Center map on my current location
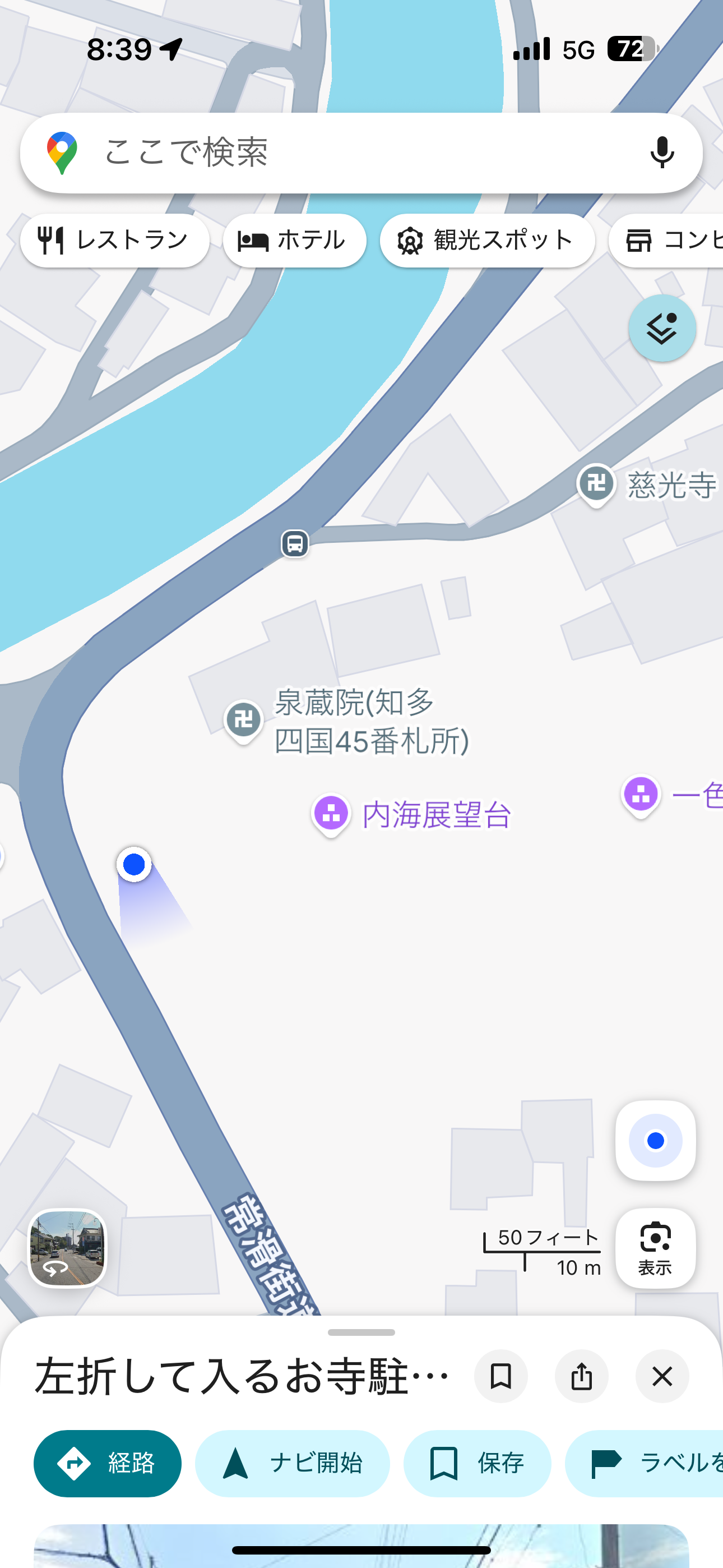Image resolution: width=723 pixels, height=1568 pixels. coord(655,1140)
